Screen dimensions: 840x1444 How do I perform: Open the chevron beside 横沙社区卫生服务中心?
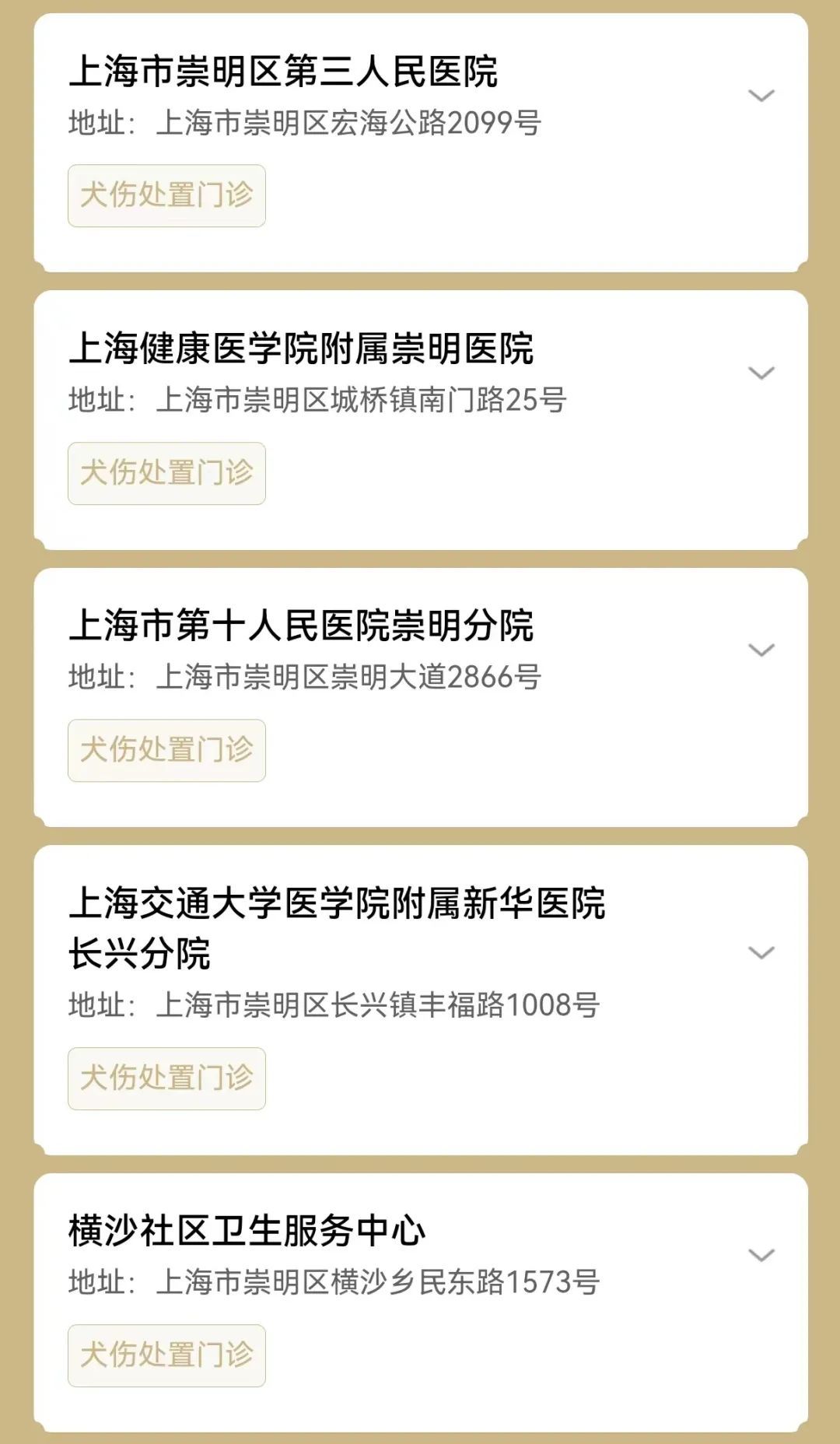(761, 1255)
